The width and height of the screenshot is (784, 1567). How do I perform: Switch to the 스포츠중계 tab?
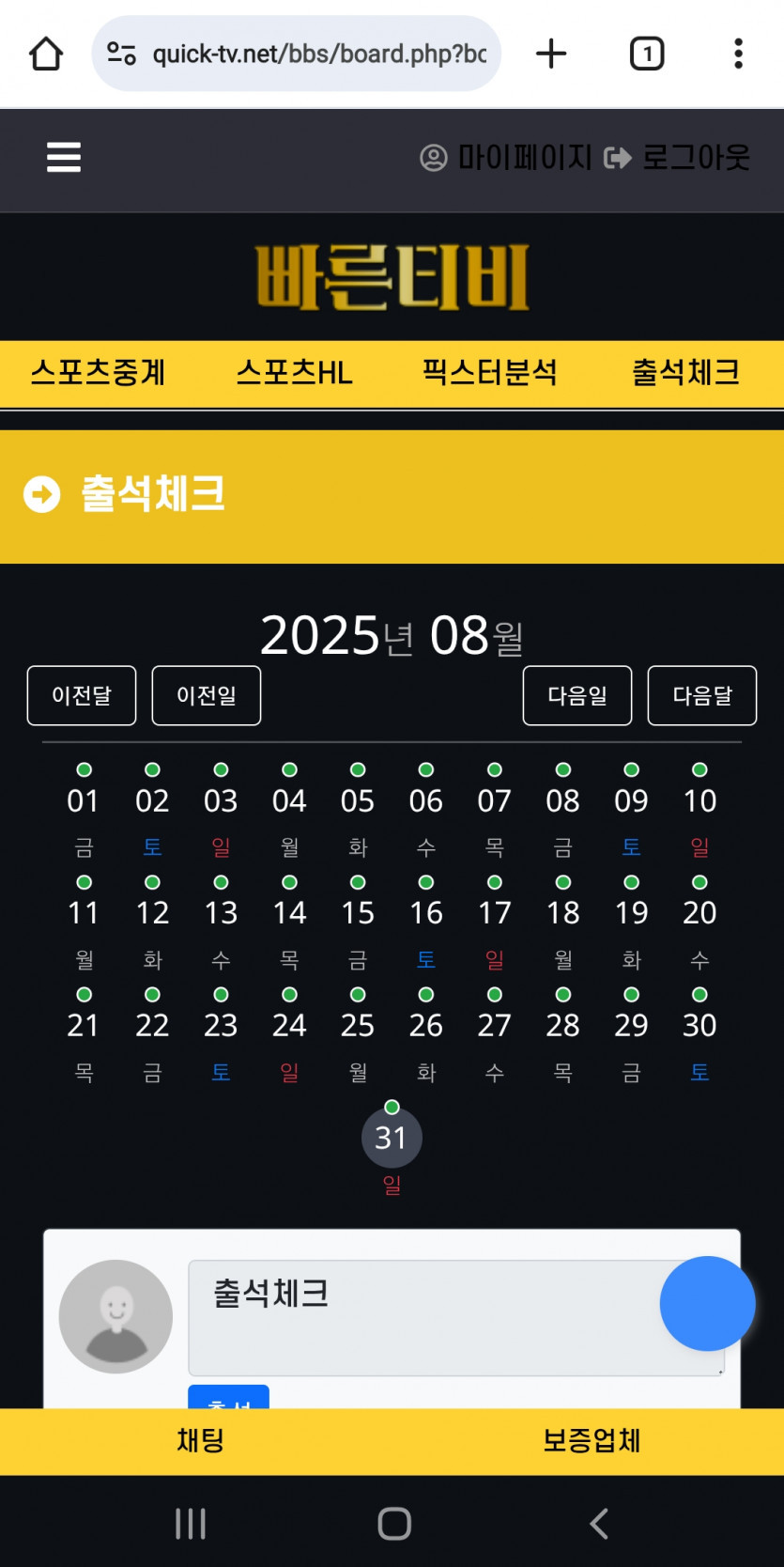(x=98, y=373)
